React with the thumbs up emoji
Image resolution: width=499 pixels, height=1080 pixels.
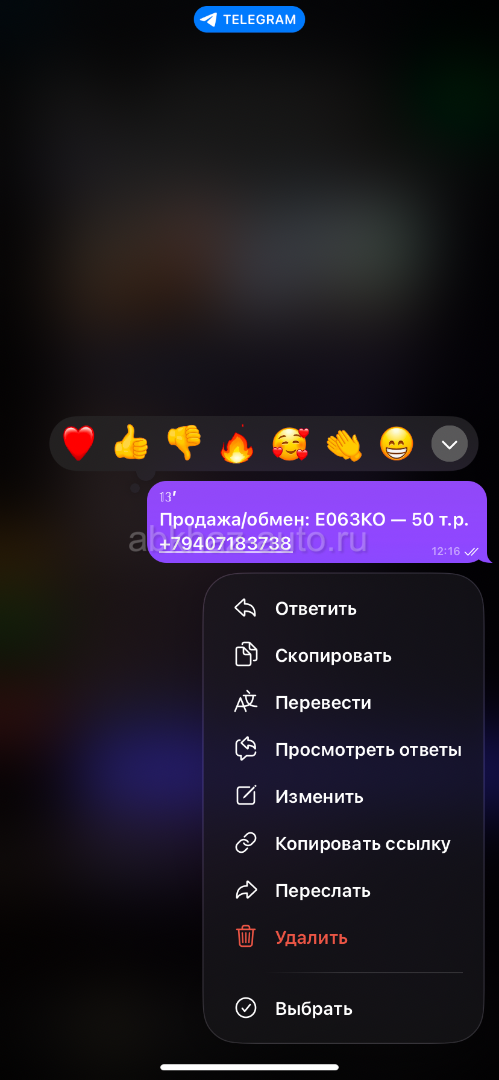[131, 443]
